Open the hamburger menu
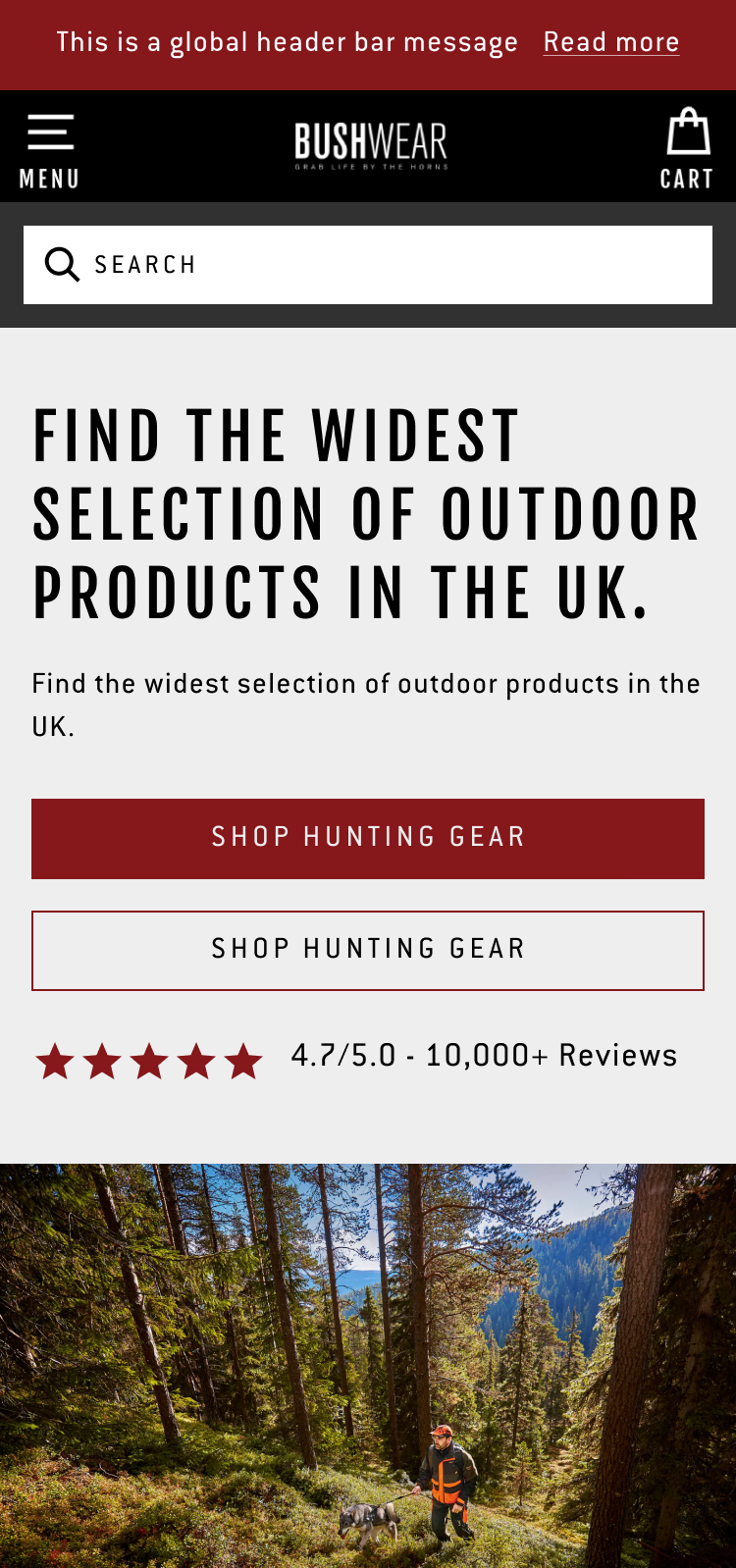The height and width of the screenshot is (1568, 736). 49,147
